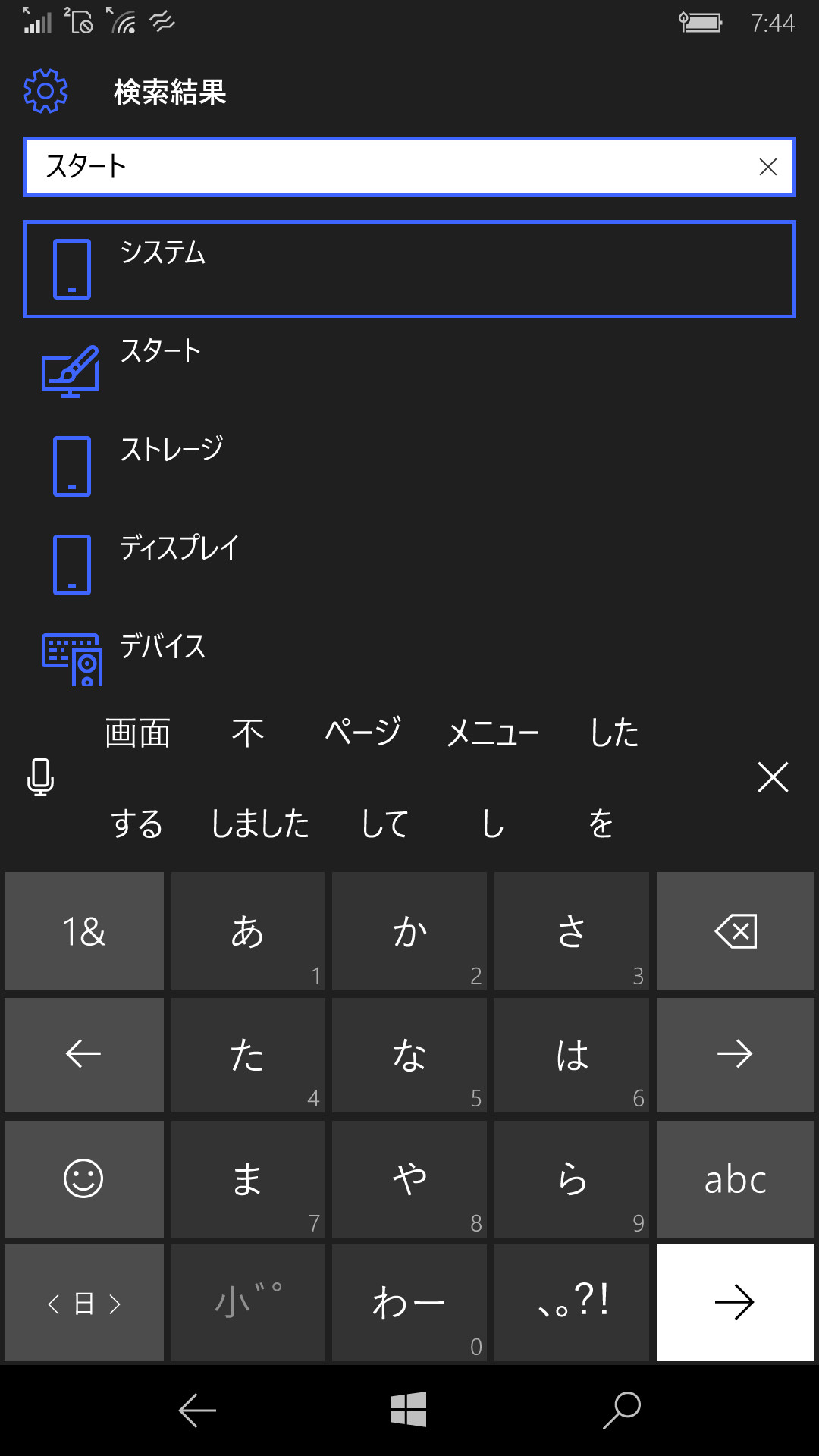Open the 日 language key

tap(83, 1303)
